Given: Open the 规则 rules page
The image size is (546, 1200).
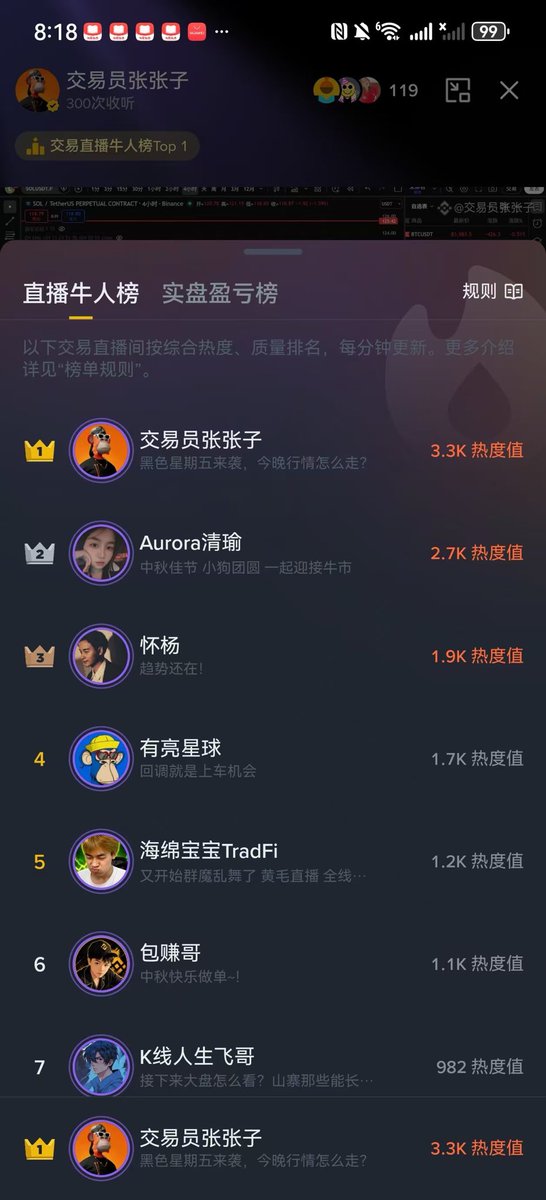Looking at the screenshot, I should point(493,292).
